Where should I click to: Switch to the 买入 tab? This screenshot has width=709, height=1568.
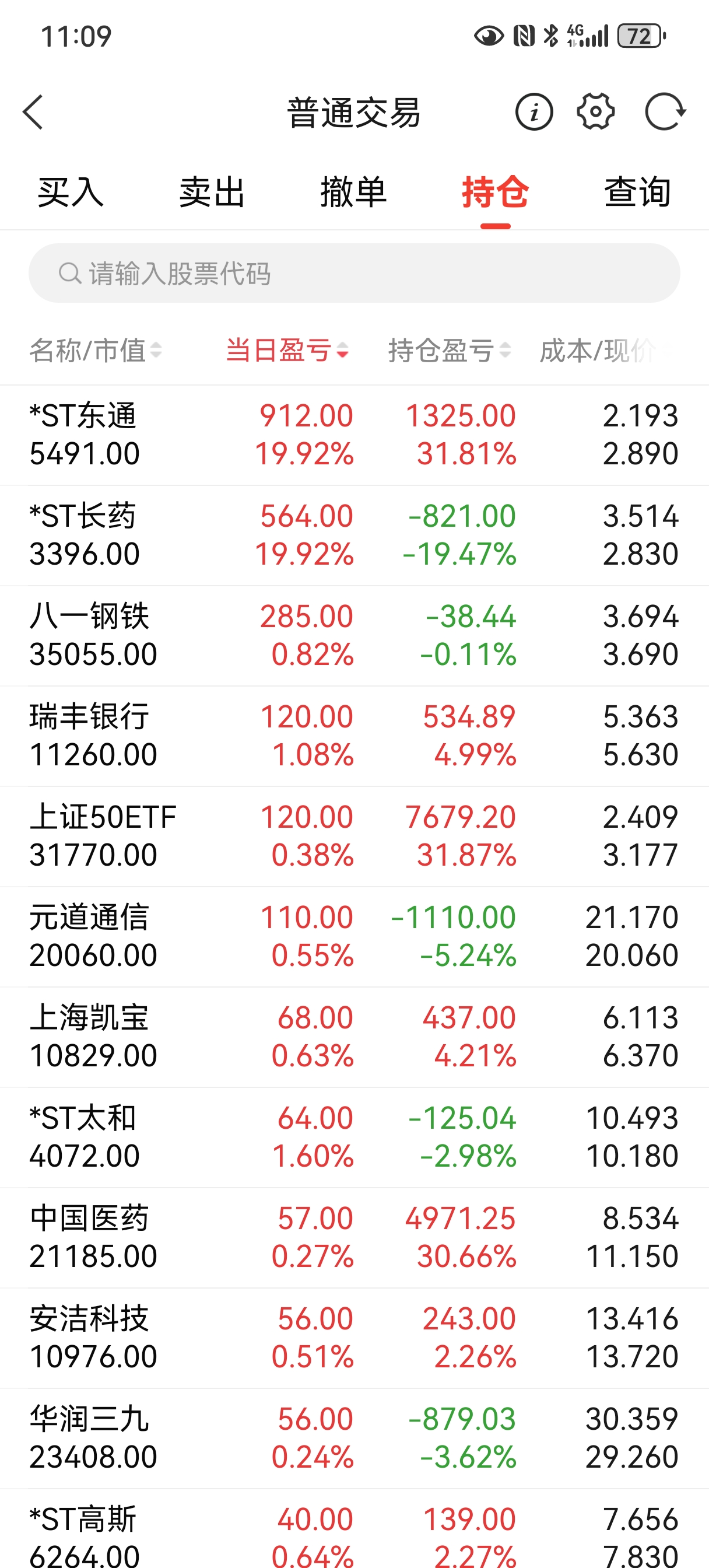tap(71, 192)
